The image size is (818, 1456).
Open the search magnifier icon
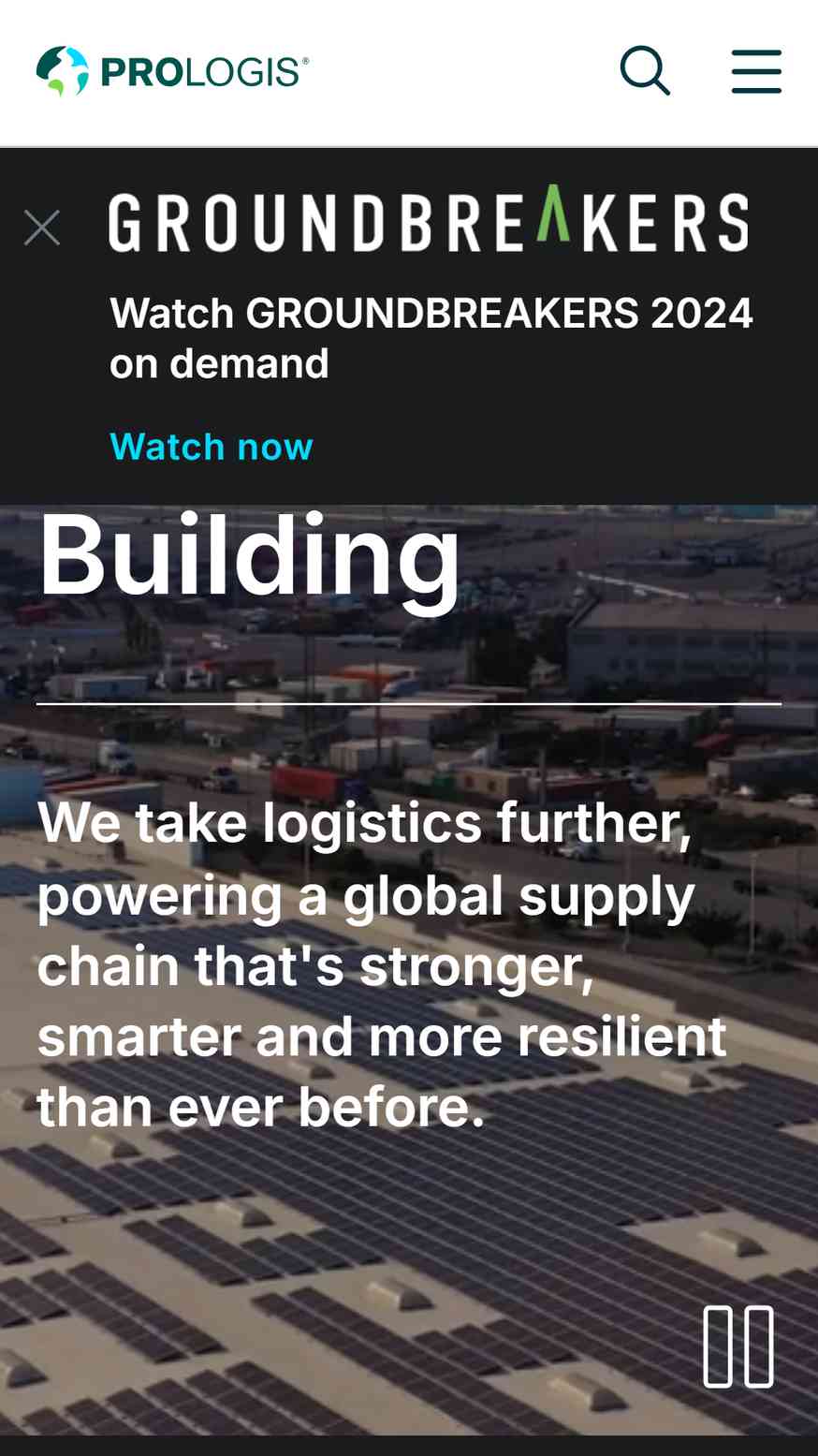pos(645,71)
